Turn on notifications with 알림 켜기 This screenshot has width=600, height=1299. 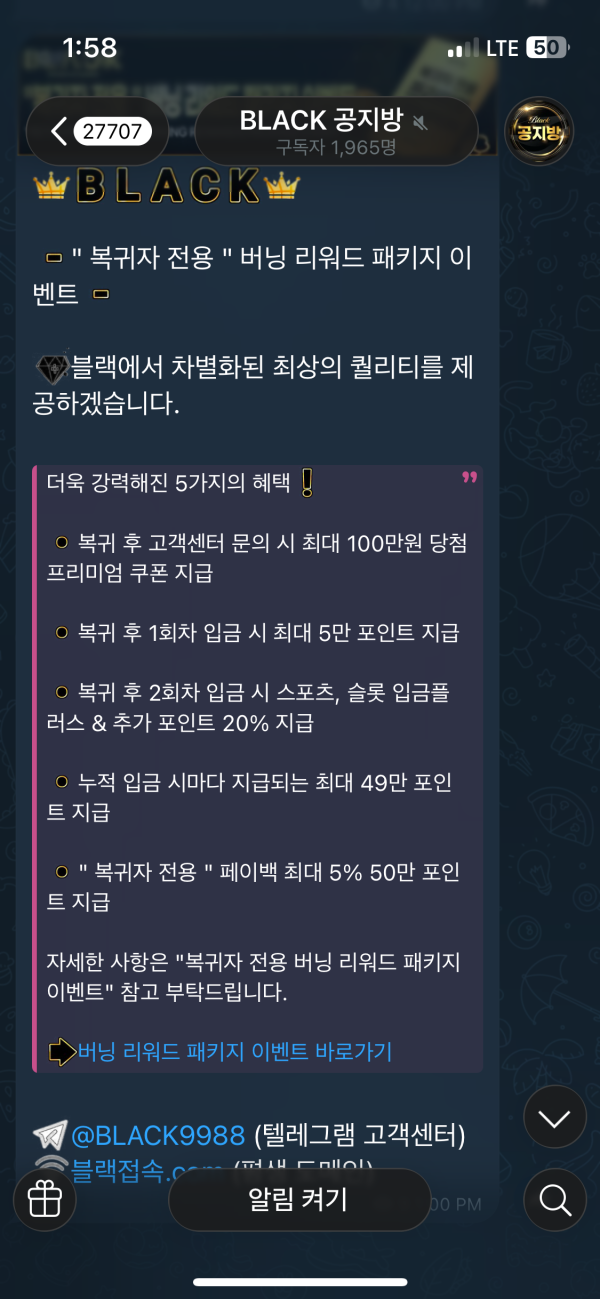pyautogui.click(x=298, y=1198)
